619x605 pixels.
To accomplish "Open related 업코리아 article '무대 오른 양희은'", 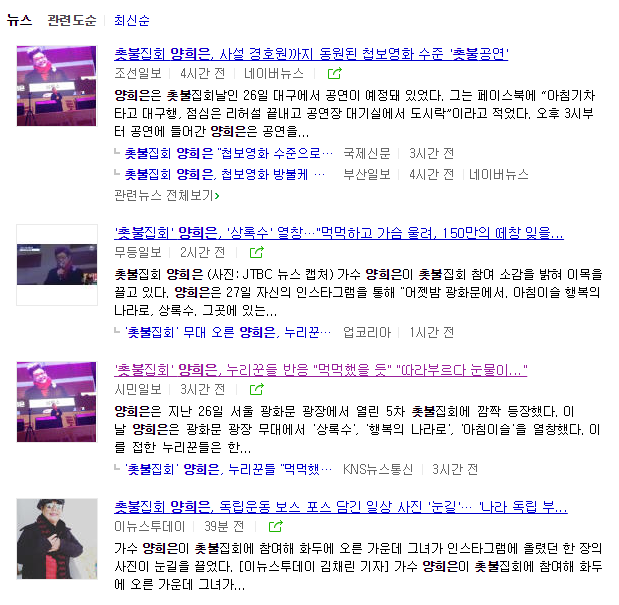I will 223,332.
